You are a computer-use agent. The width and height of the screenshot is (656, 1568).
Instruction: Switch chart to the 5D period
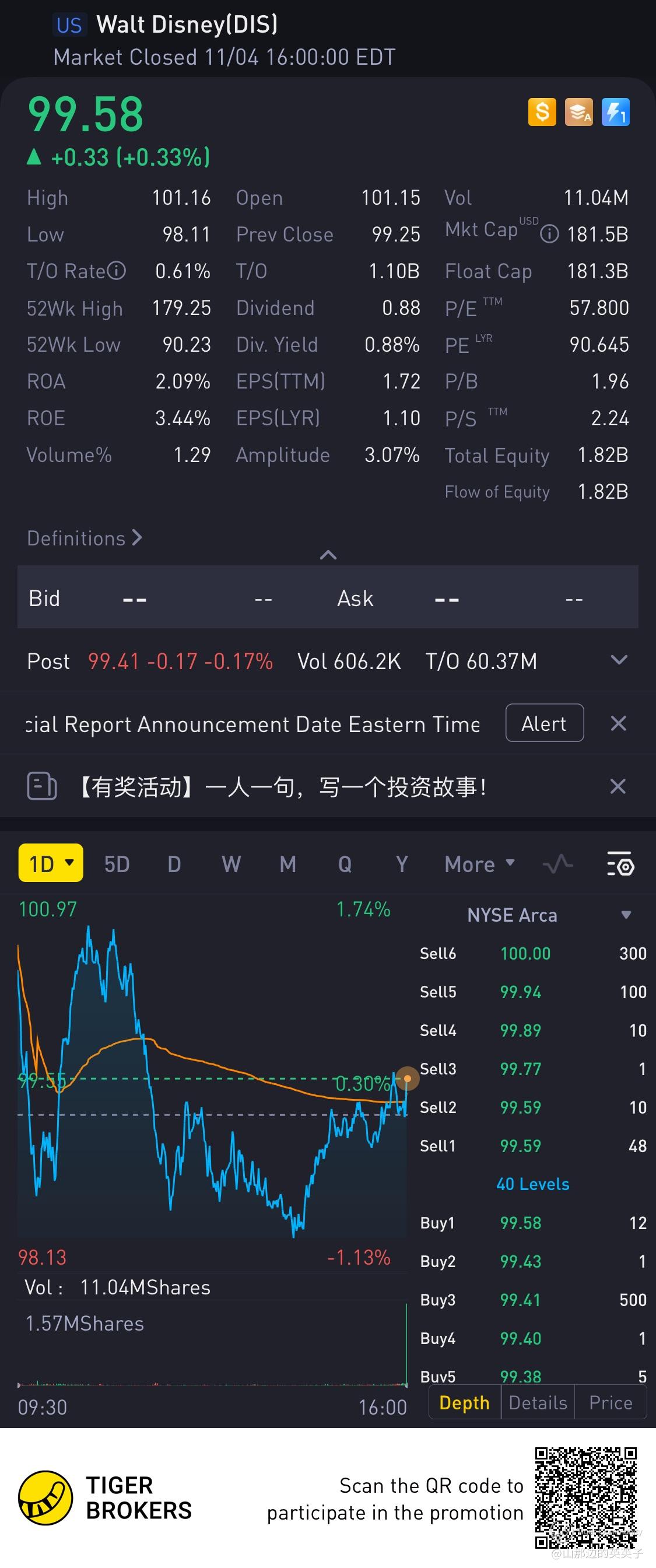point(117,864)
